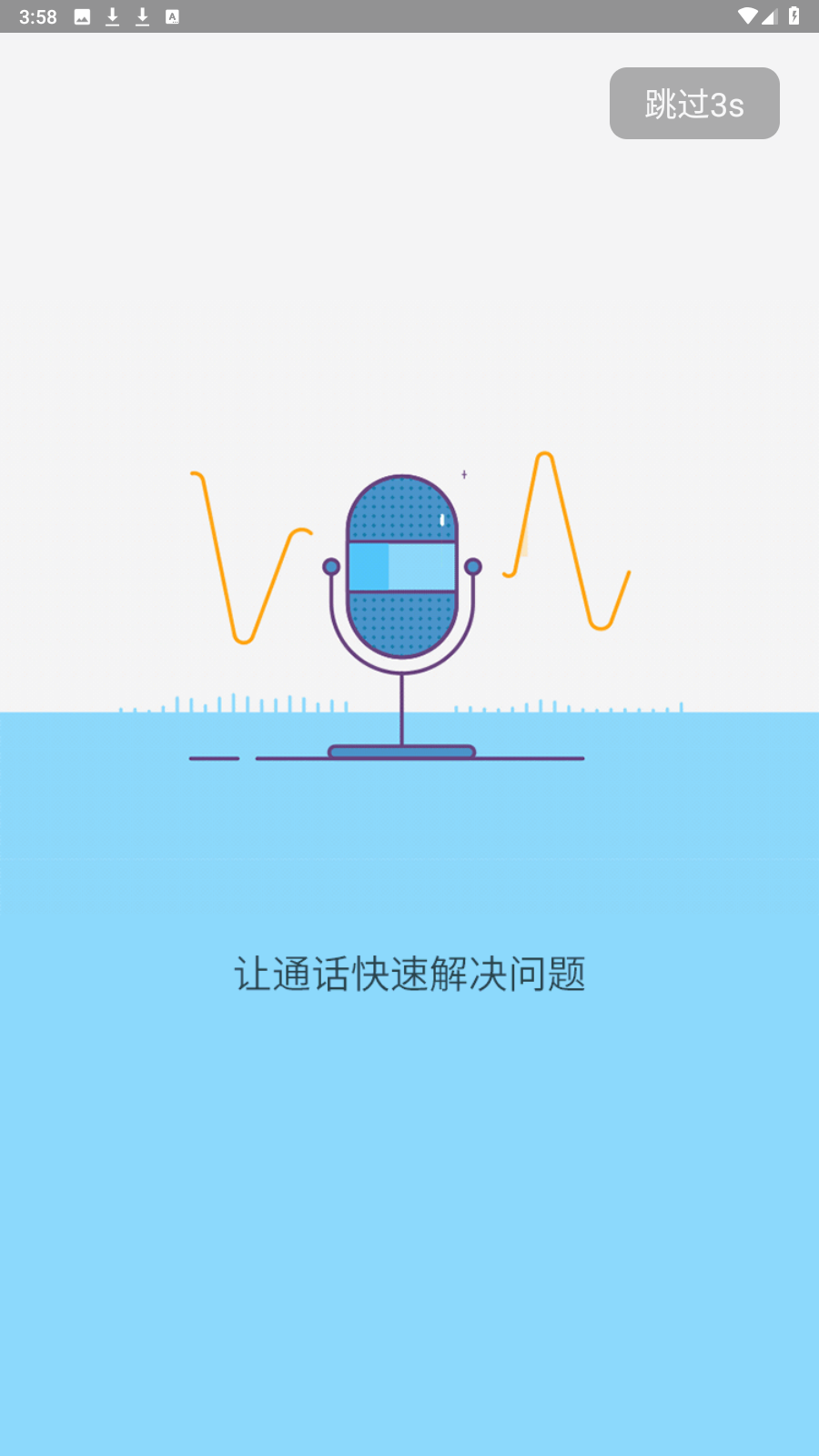Click the microphone's light blue band
819x1456 pixels.
(x=400, y=564)
